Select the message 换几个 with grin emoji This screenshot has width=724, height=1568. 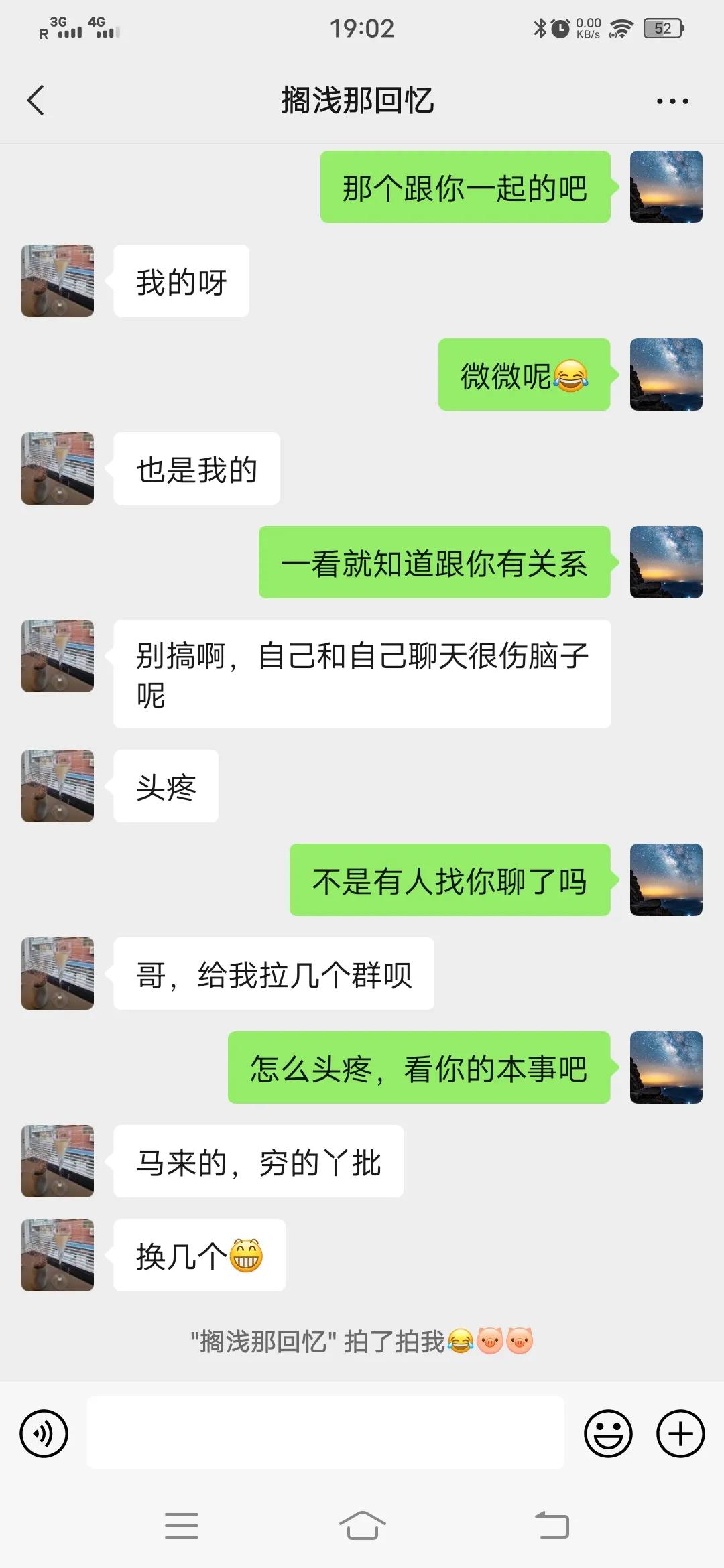tap(200, 1256)
